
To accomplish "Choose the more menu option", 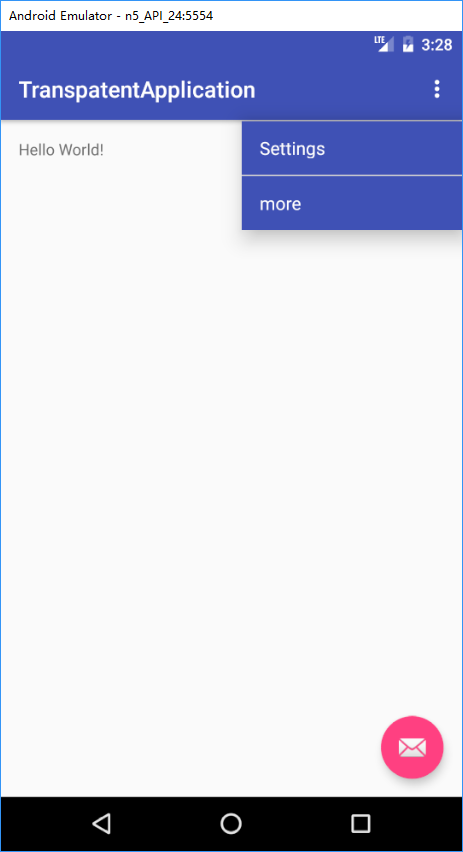I will (x=352, y=203).
